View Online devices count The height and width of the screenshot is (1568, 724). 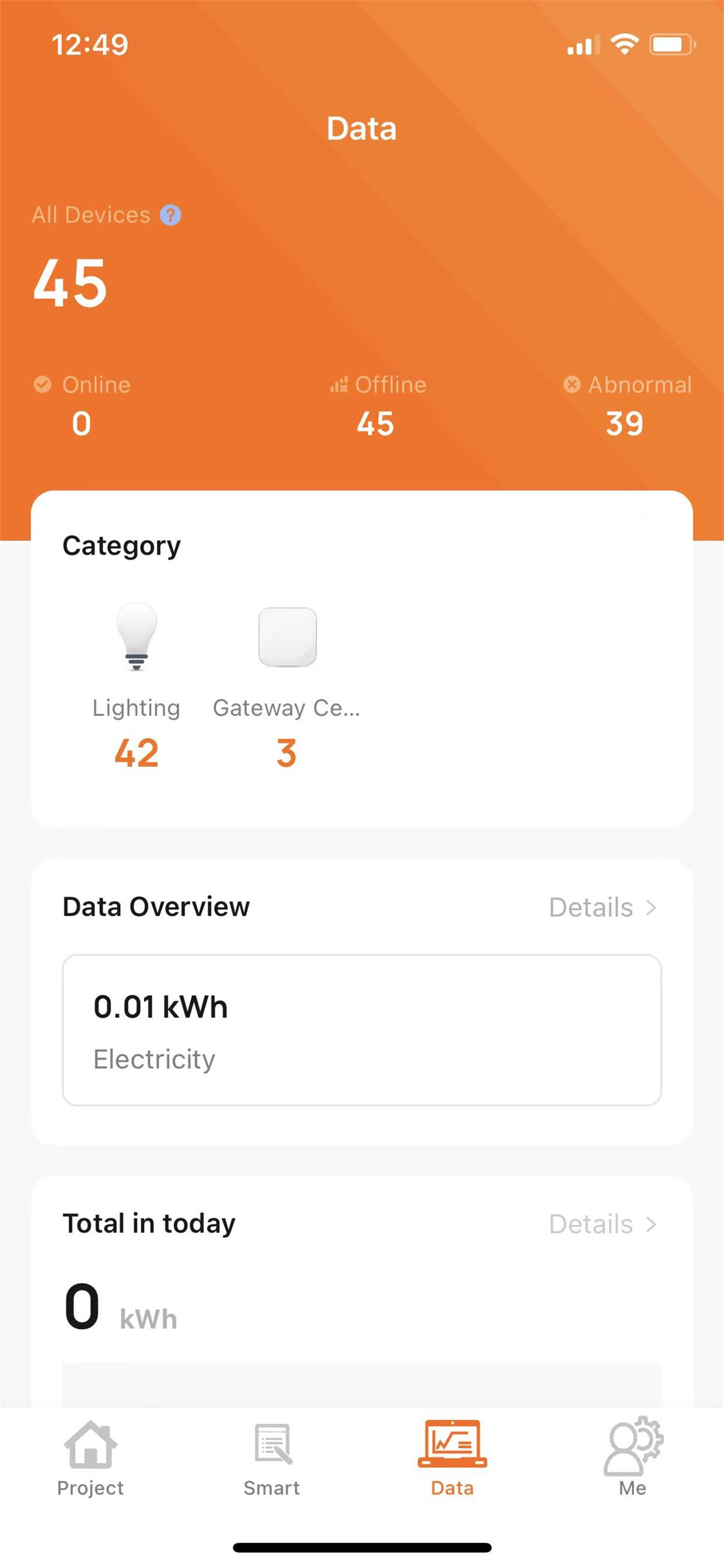click(x=82, y=405)
